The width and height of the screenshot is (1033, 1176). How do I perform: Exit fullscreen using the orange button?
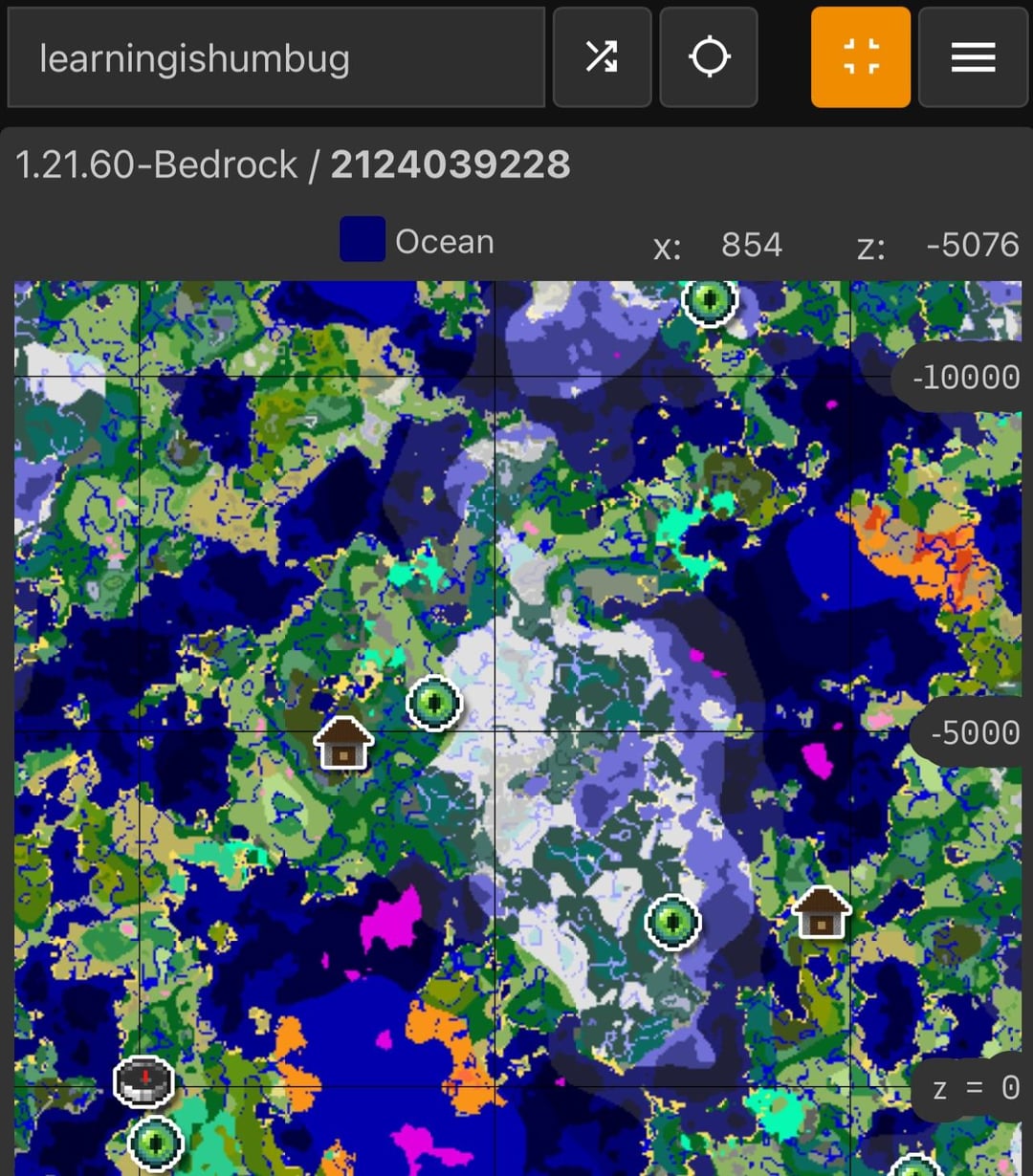pos(861,58)
